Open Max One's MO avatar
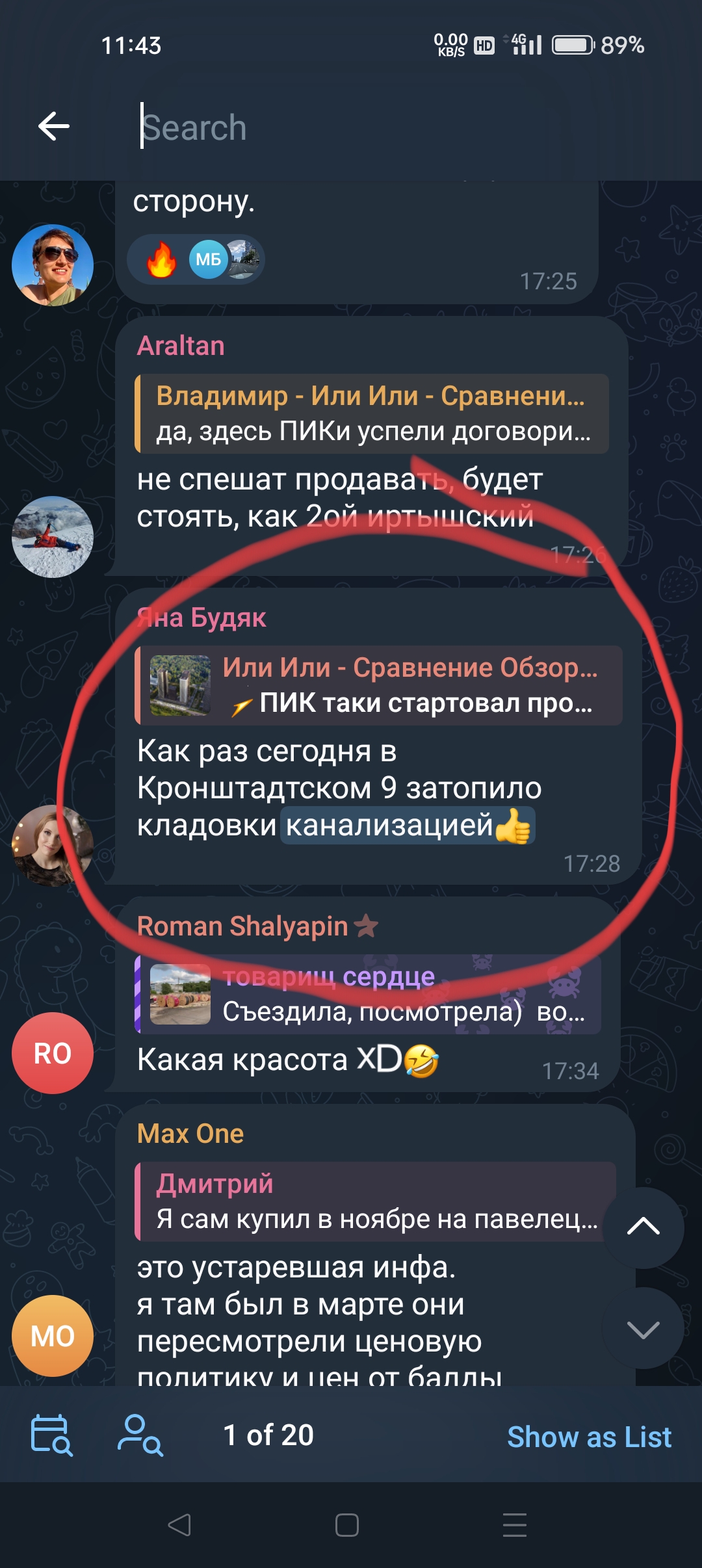This screenshot has width=702, height=1568. [x=53, y=1336]
